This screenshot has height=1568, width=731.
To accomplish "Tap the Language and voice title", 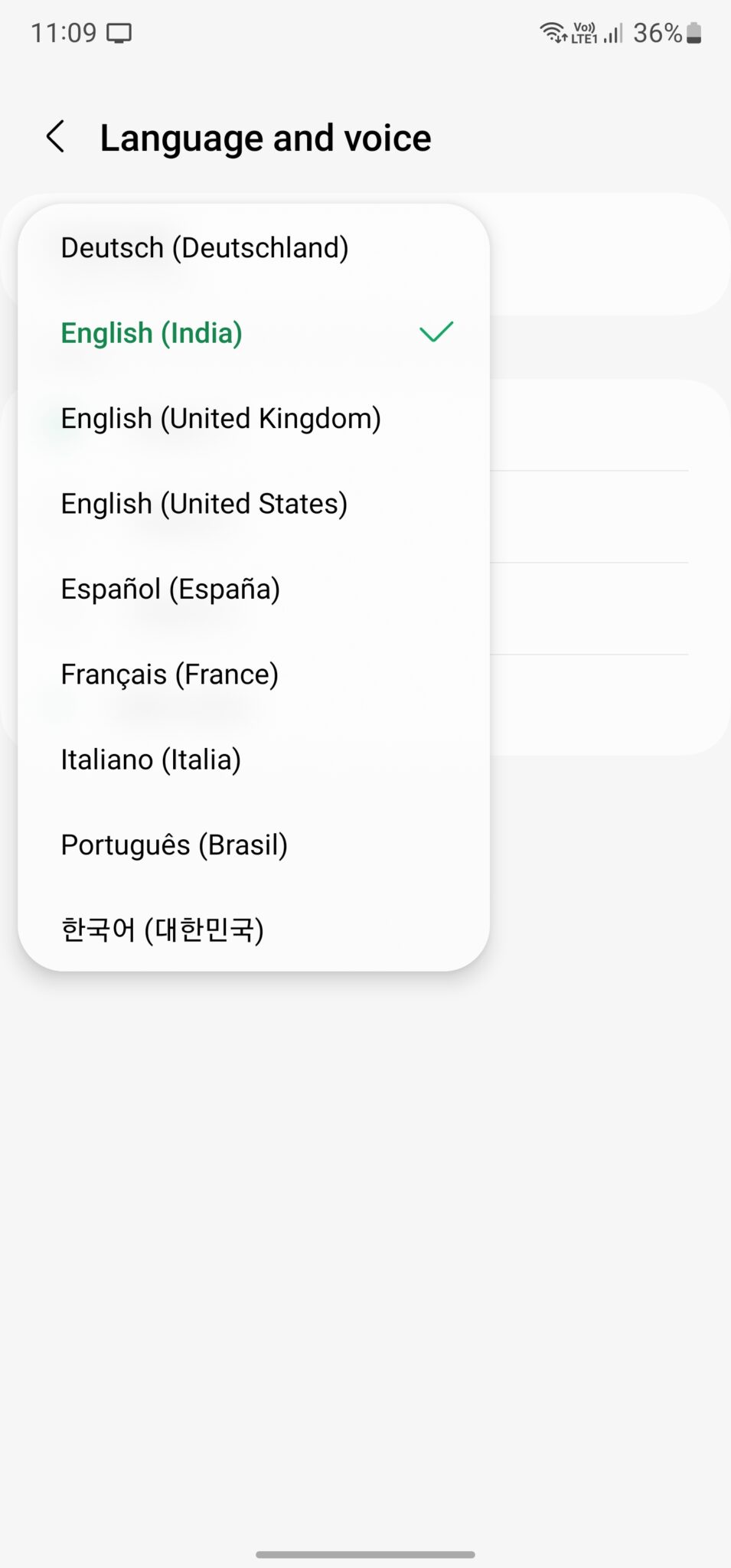I will coord(266,137).
